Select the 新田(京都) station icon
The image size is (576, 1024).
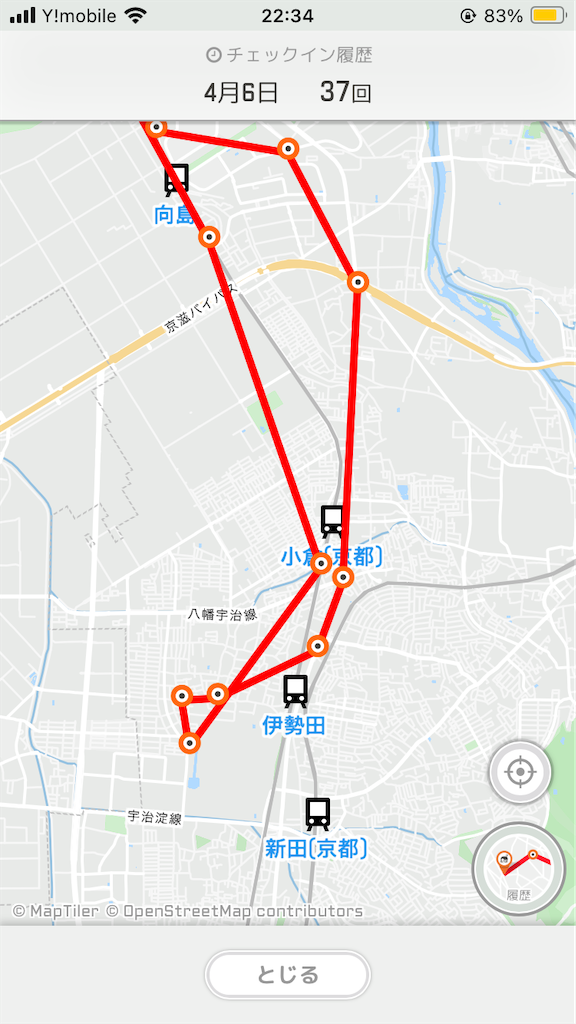coord(317,814)
